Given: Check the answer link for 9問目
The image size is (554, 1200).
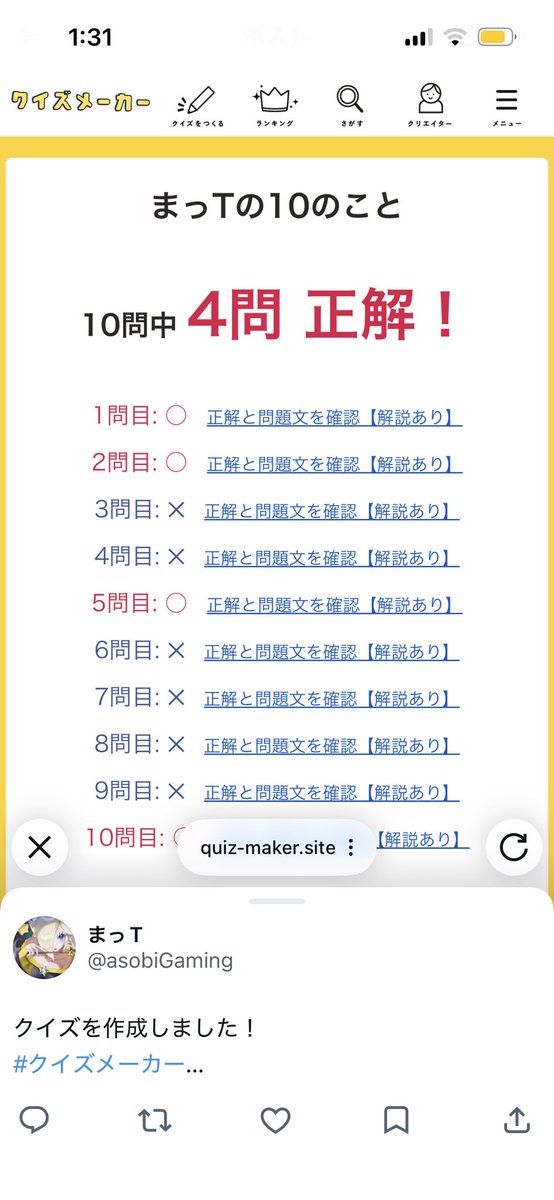Looking at the screenshot, I should [x=332, y=792].
